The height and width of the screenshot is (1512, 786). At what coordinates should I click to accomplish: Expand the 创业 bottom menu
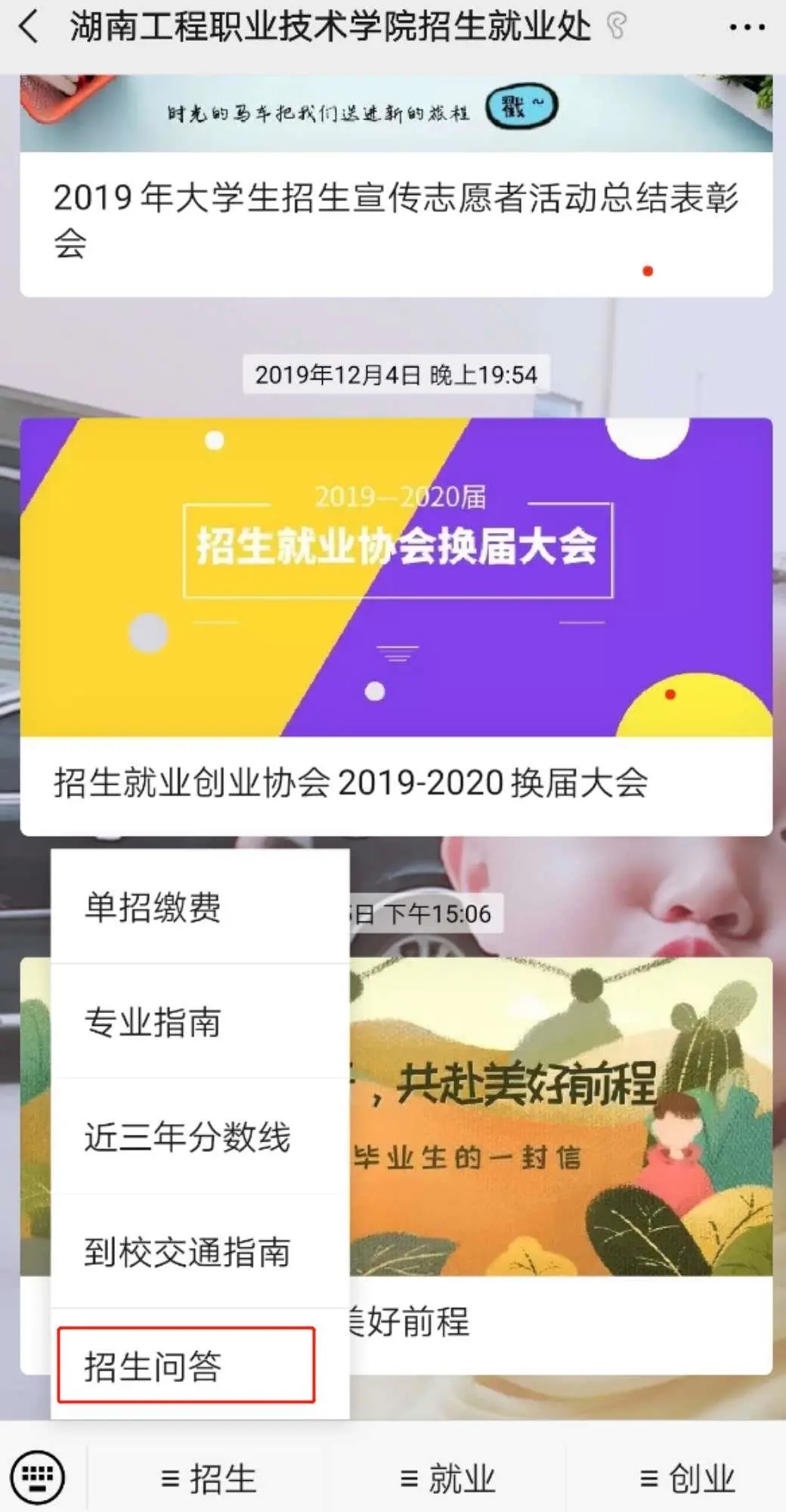pyautogui.click(x=686, y=1479)
